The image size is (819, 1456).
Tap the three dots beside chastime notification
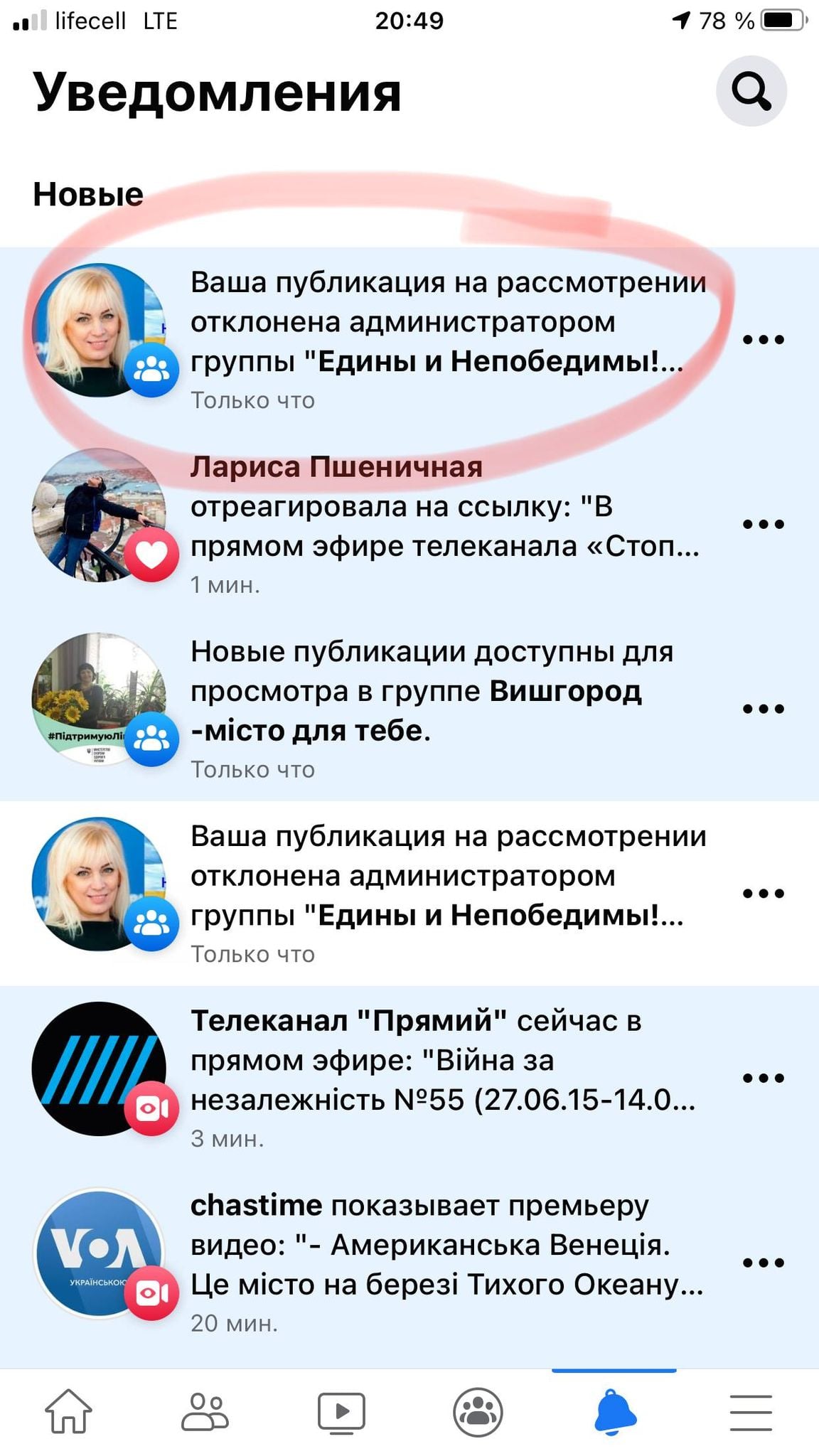click(x=763, y=1263)
